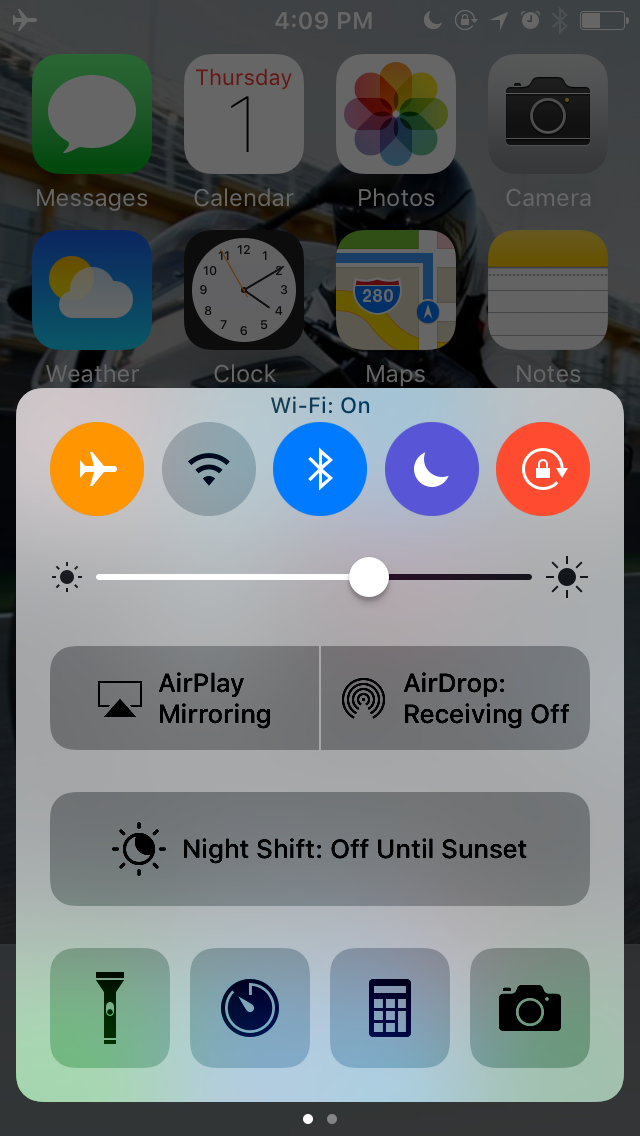Disable Bluetooth in Control Center
The width and height of the screenshot is (640, 1136).
(x=320, y=469)
